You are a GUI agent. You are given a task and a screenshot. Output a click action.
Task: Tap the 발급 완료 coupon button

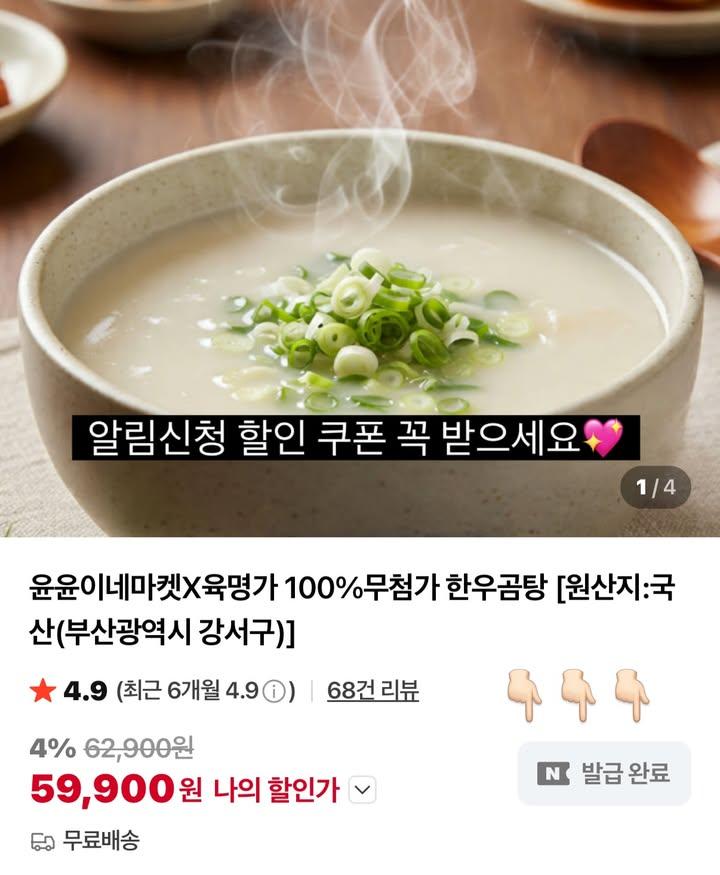604,773
